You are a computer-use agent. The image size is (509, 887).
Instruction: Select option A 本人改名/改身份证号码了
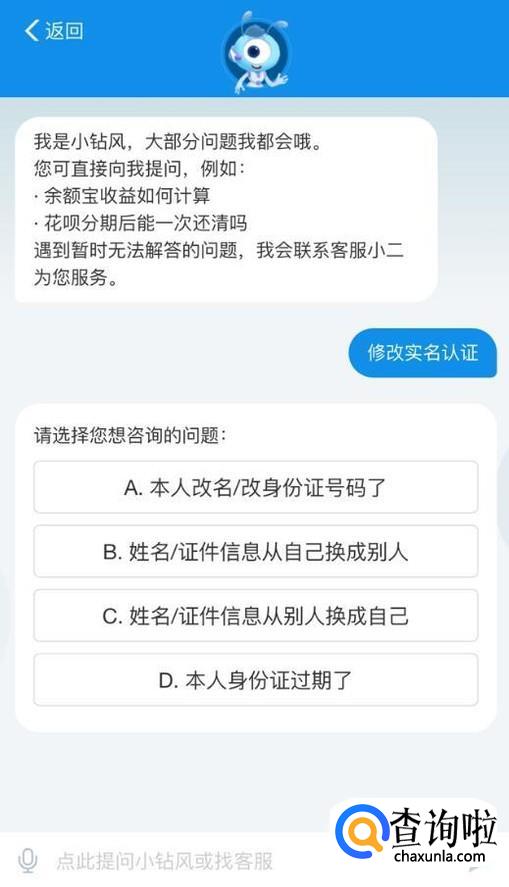256,487
